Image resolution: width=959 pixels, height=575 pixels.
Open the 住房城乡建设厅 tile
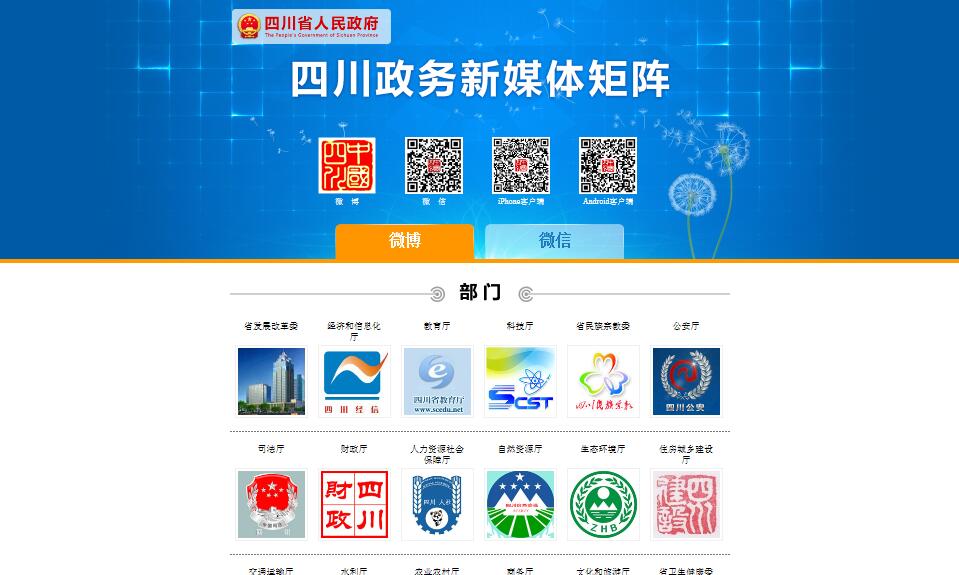[686, 504]
